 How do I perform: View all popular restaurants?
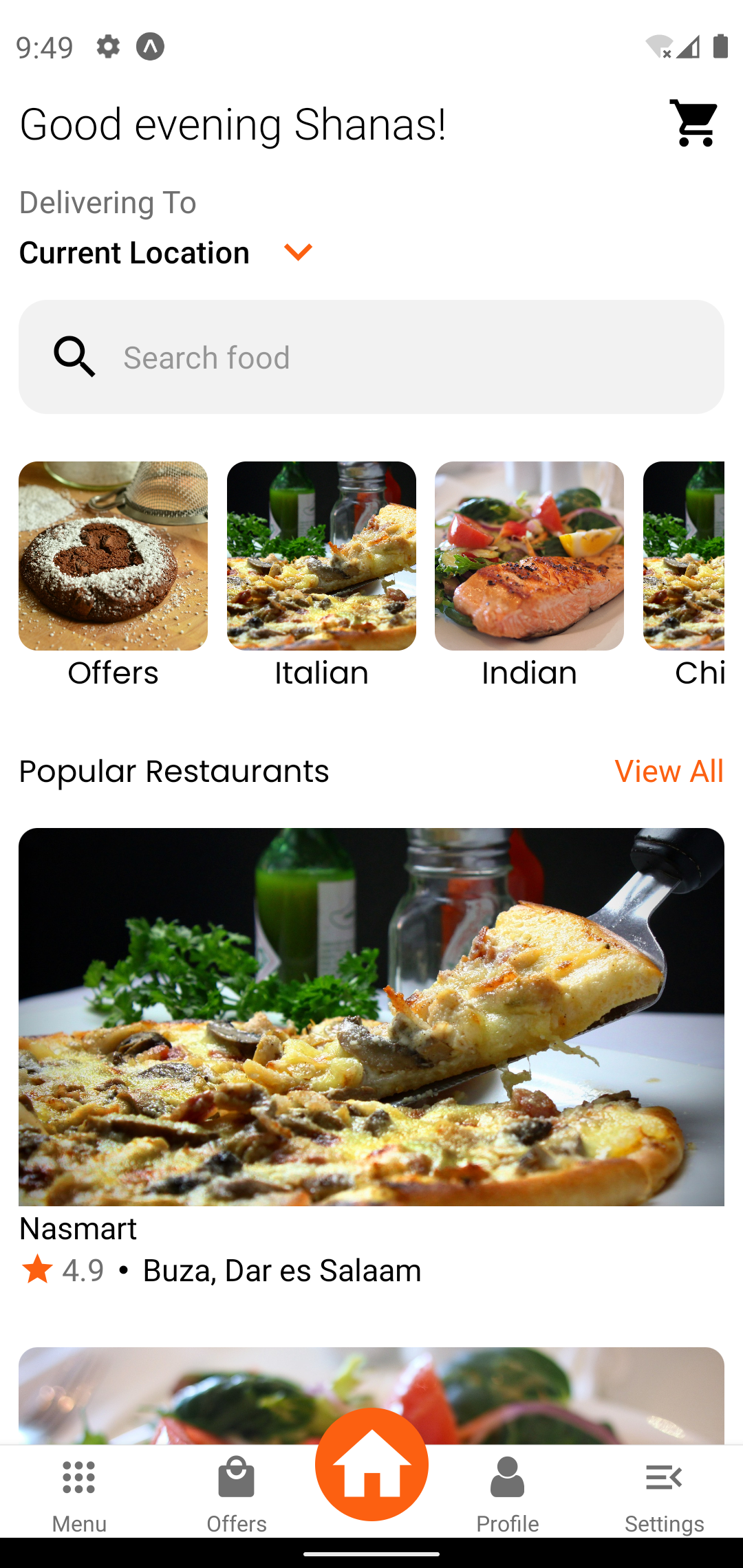[669, 771]
